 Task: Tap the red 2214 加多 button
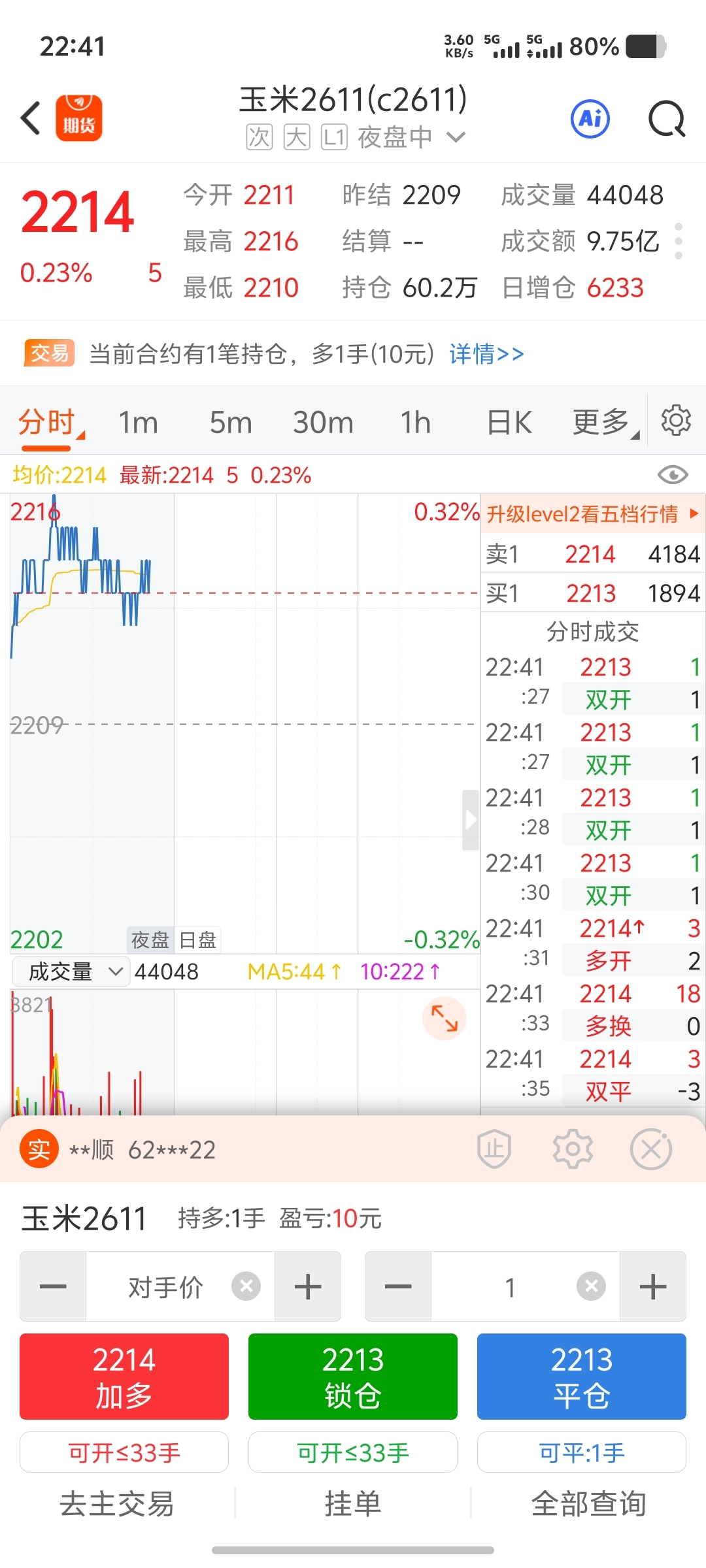coord(124,1377)
